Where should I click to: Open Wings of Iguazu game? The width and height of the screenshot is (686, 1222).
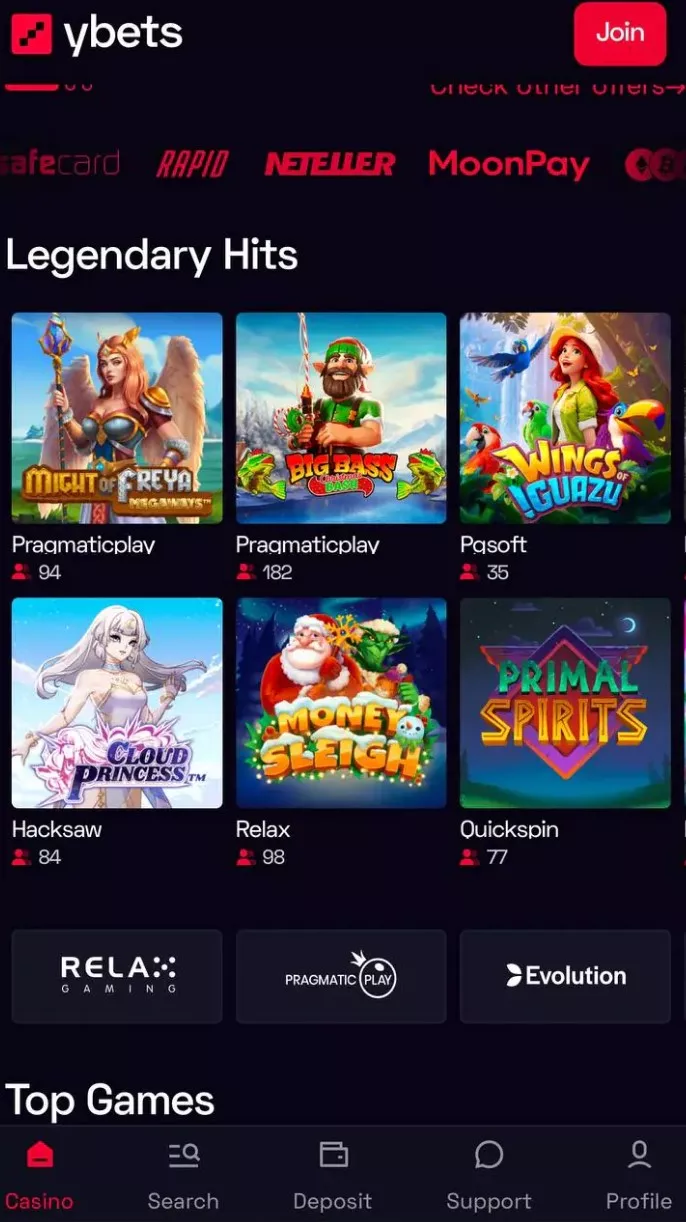point(565,418)
